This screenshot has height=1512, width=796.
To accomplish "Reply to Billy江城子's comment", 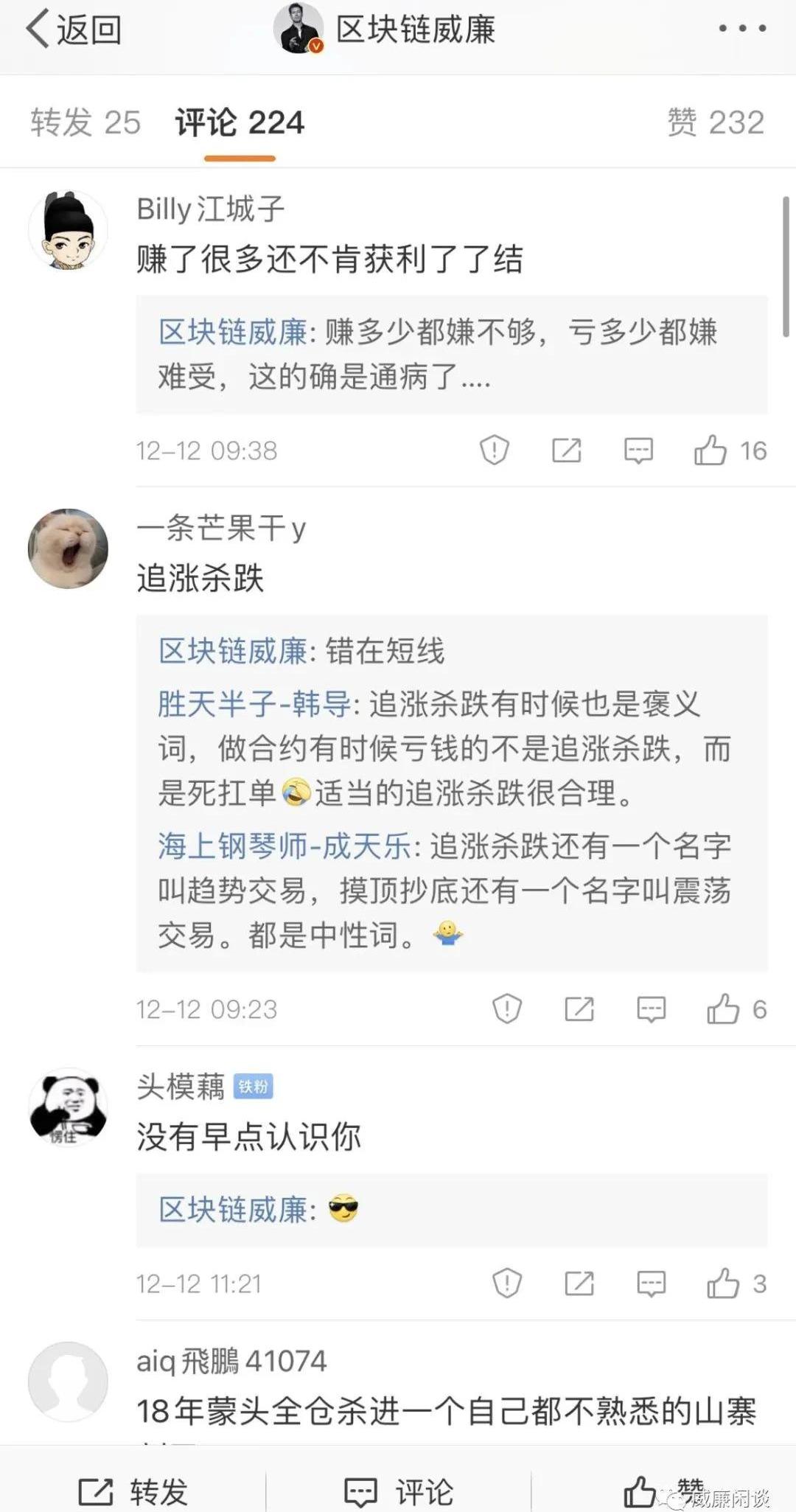I will 638,450.
